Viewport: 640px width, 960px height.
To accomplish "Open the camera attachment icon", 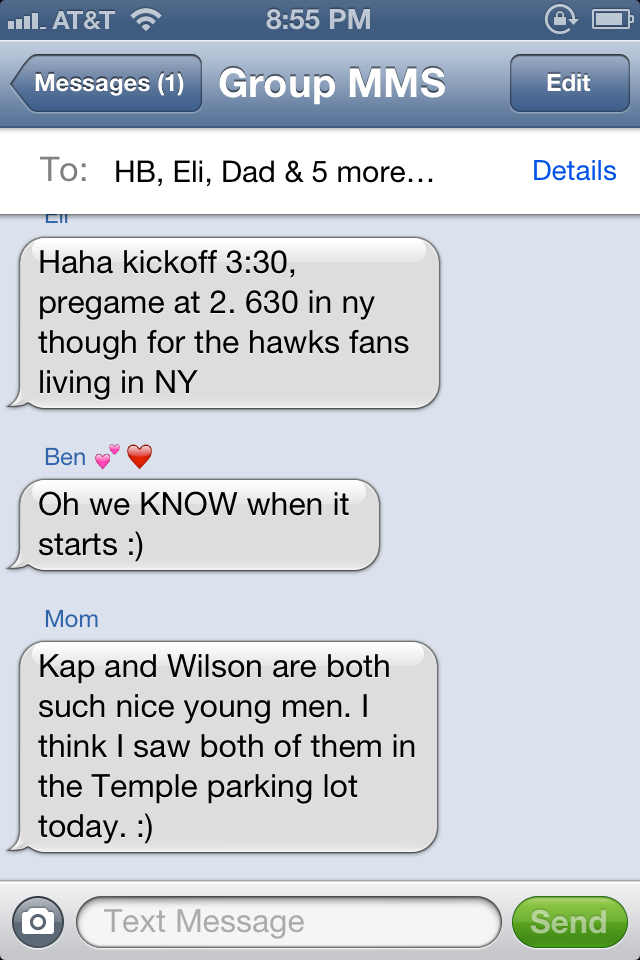I will click(x=38, y=921).
